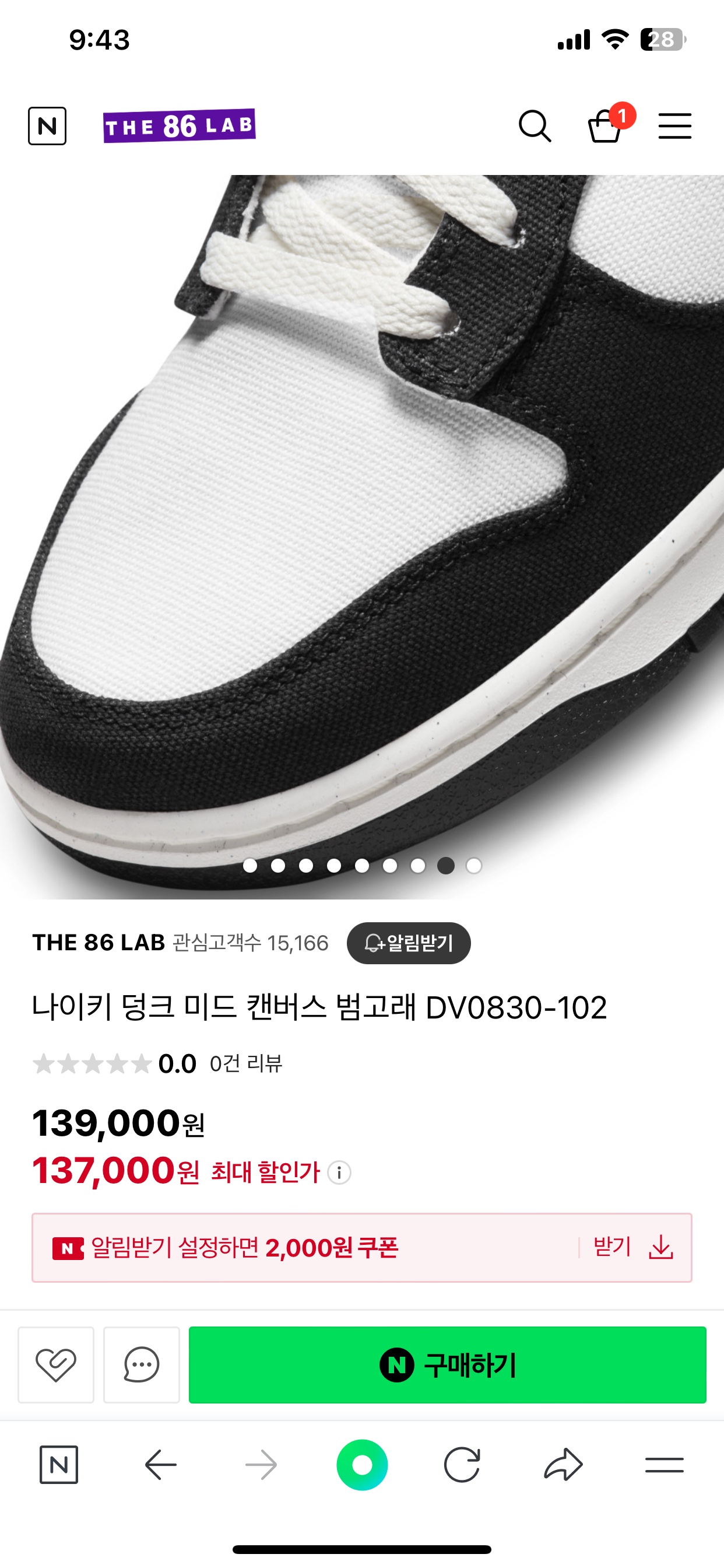
Task: Open the chat inquiry button
Action: coord(141,1364)
